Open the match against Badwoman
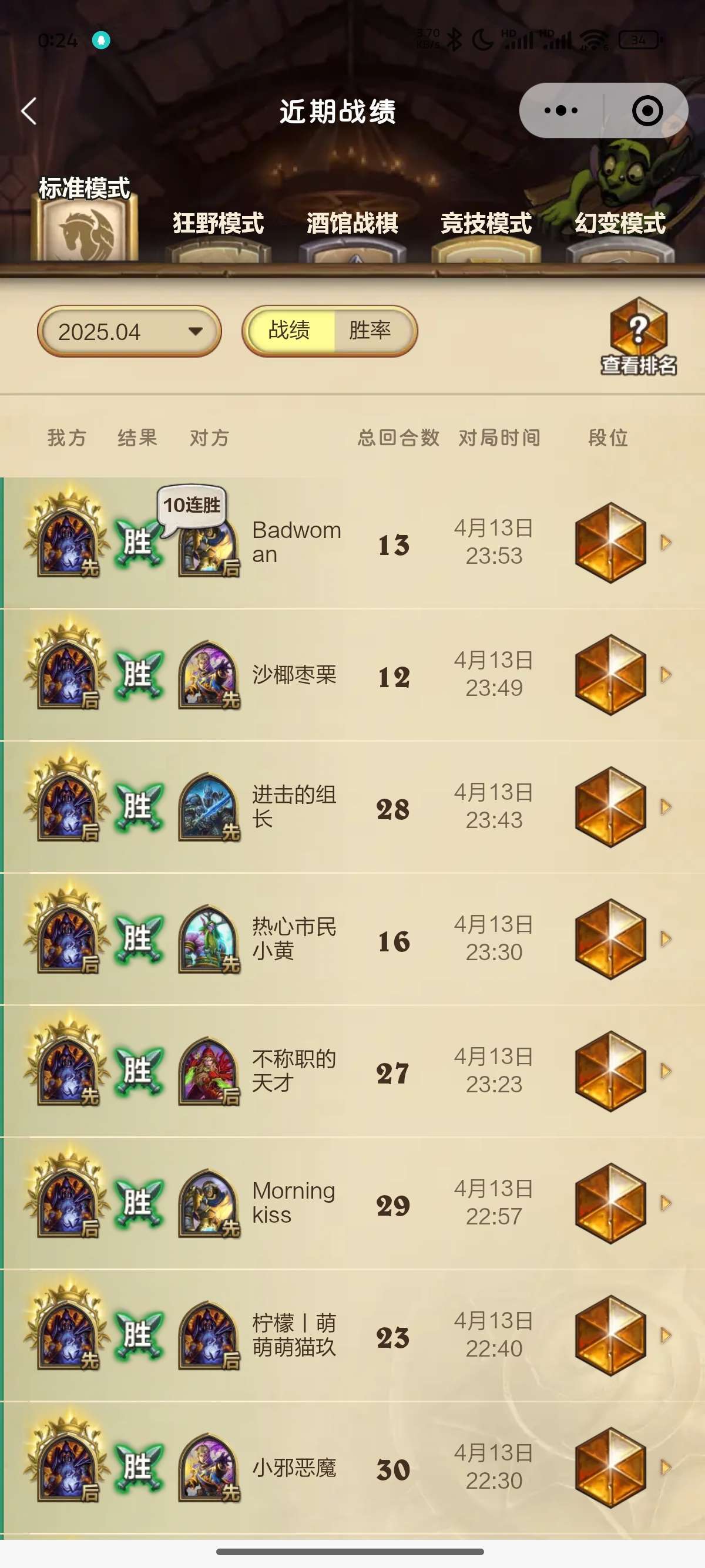This screenshot has width=705, height=1568. 352,543
